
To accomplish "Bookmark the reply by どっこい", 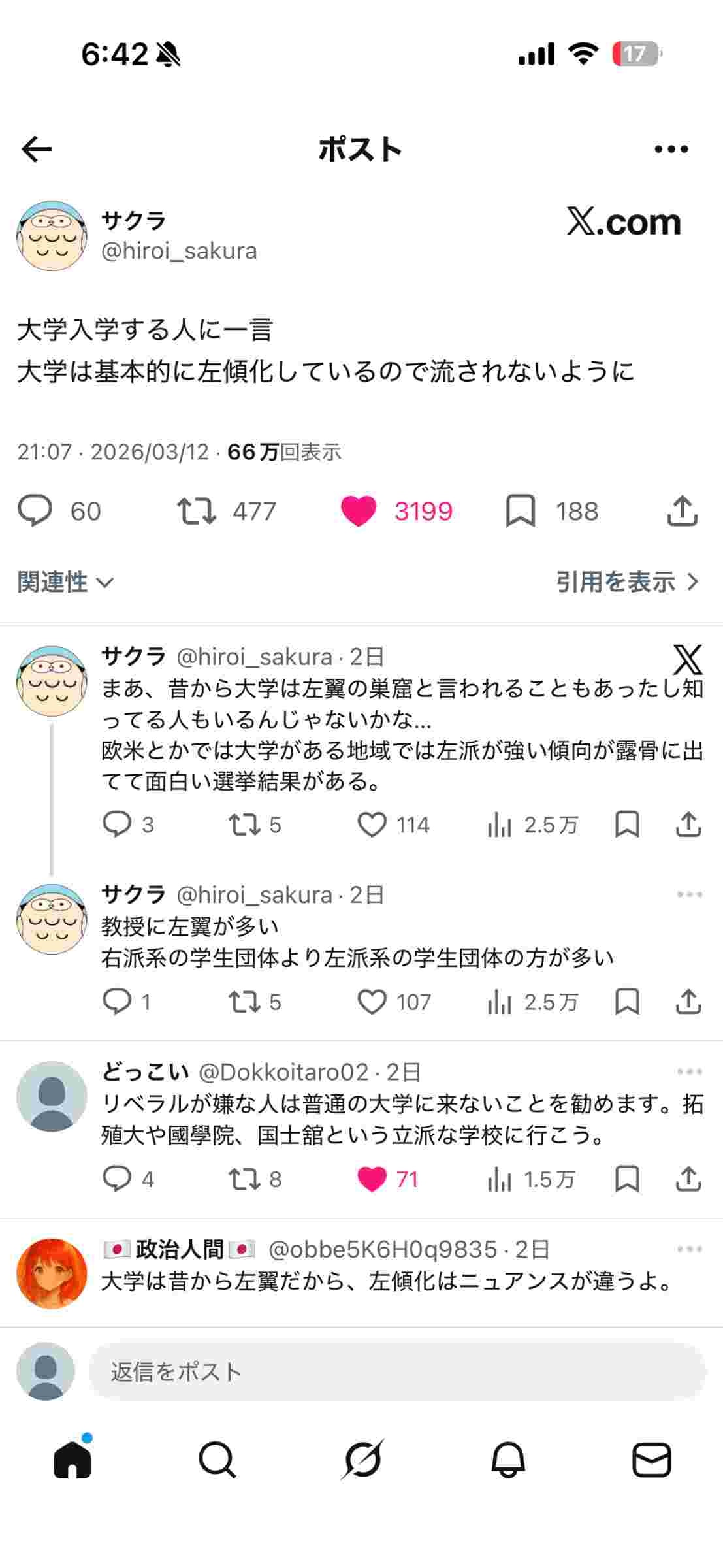I will [627, 1179].
